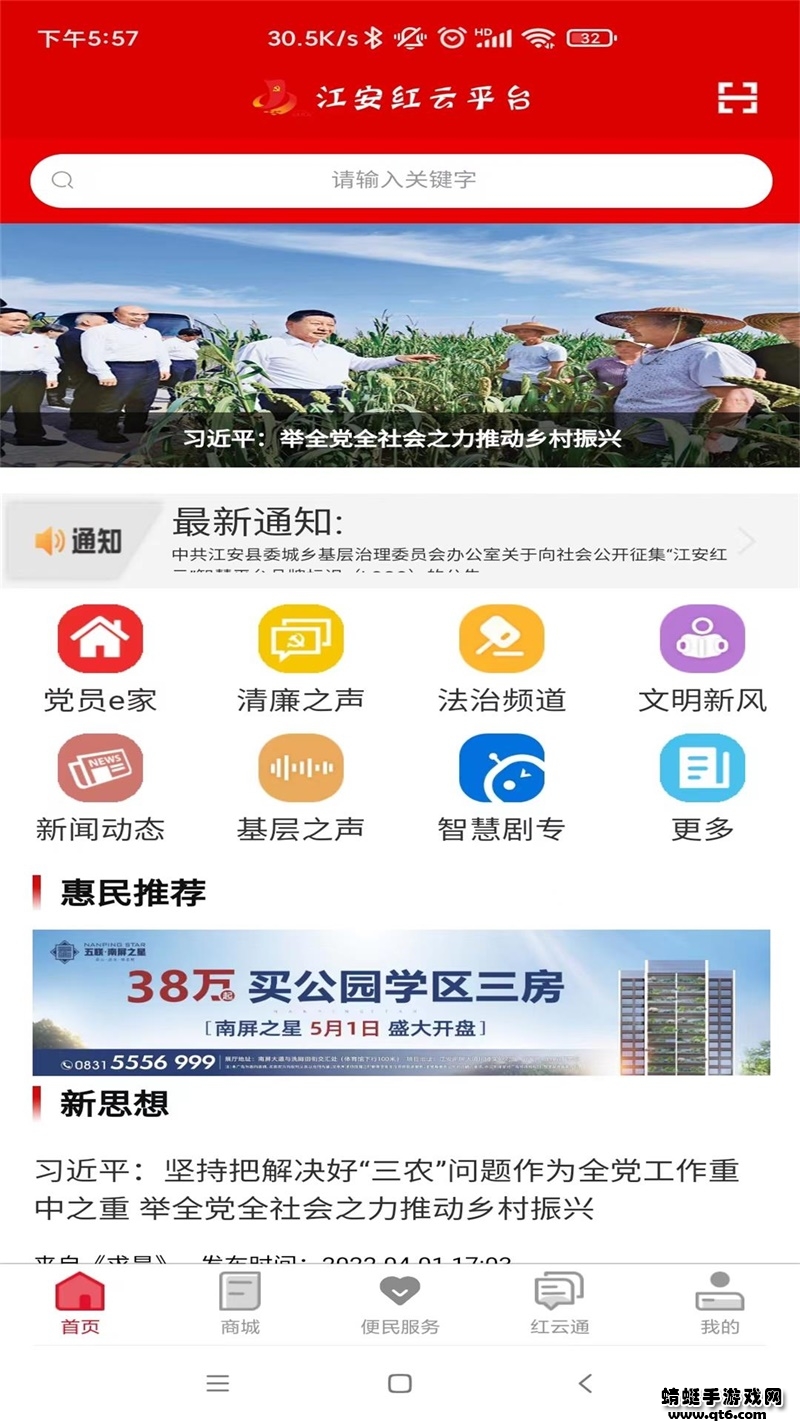The width and height of the screenshot is (800, 1422).
Task: Open 党员e家
Action: (x=100, y=660)
